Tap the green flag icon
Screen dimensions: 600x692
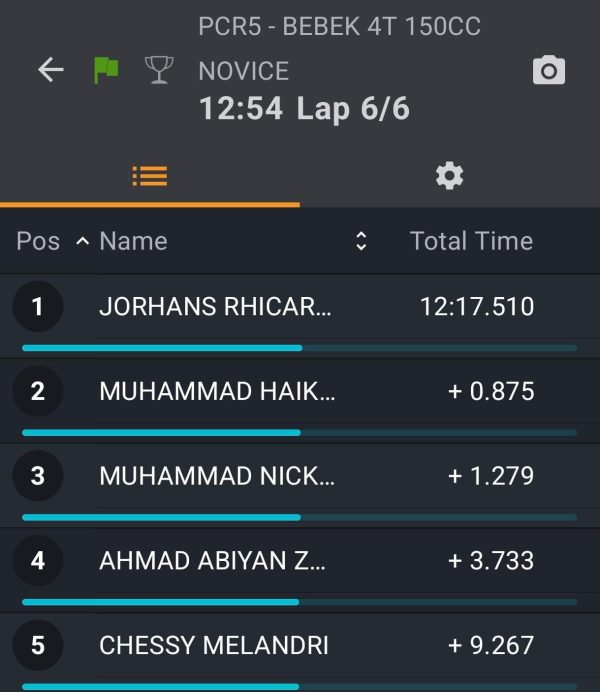[106, 71]
